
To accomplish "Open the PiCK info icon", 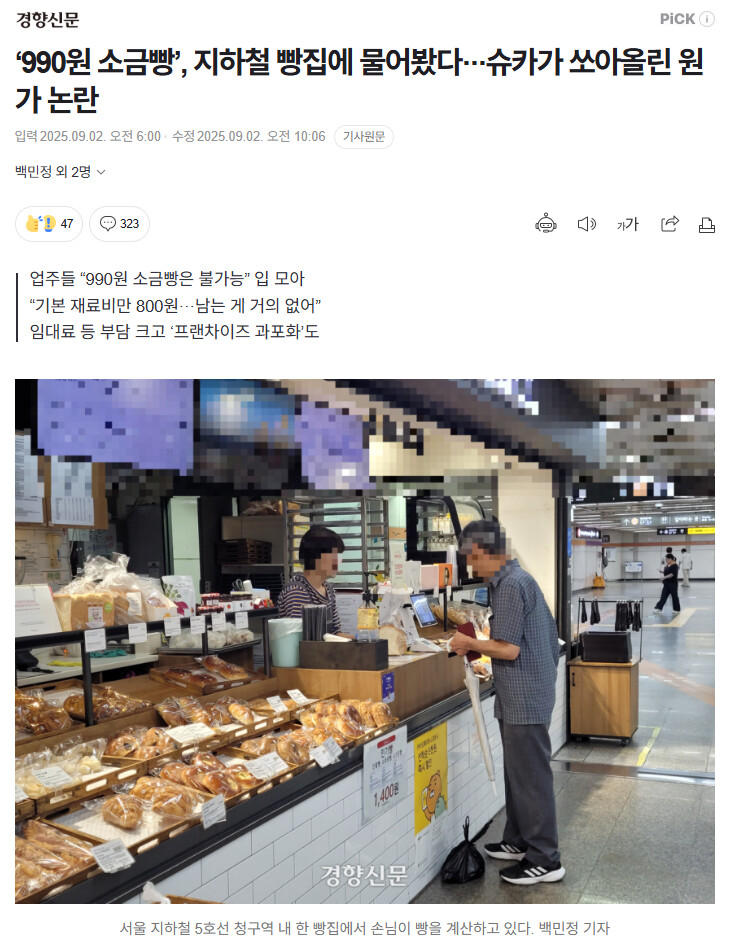I will click(x=707, y=19).
